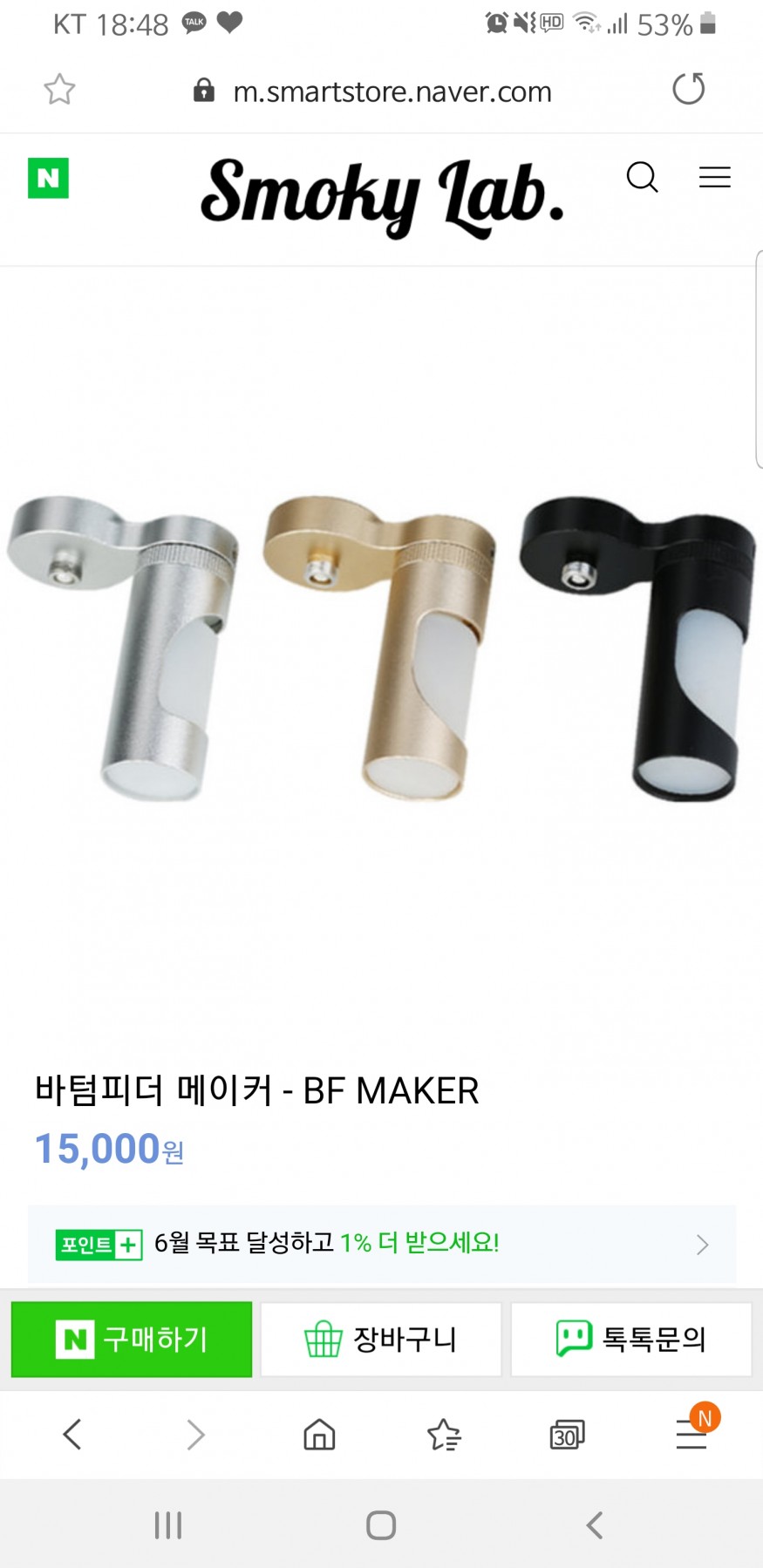Open the 포인트+ 6월 목표 banner
The width and height of the screenshot is (763, 1568).
(x=381, y=1244)
